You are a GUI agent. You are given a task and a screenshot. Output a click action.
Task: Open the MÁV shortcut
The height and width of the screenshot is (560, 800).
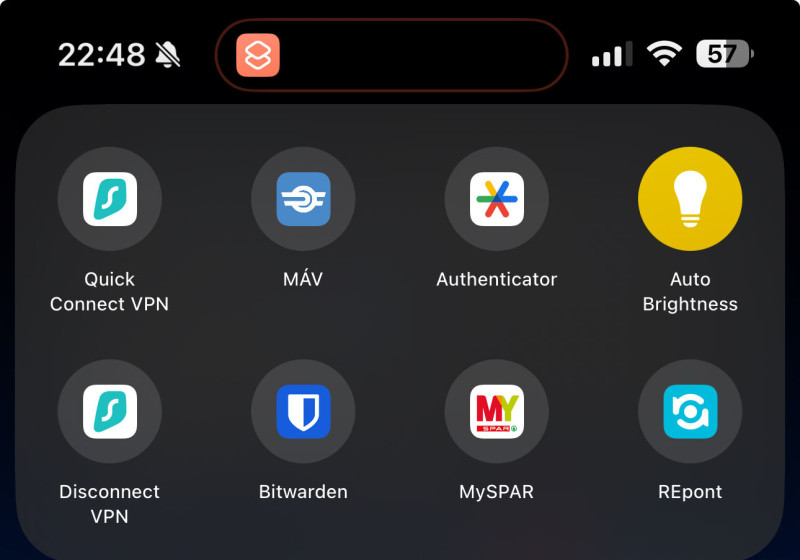pyautogui.click(x=303, y=198)
